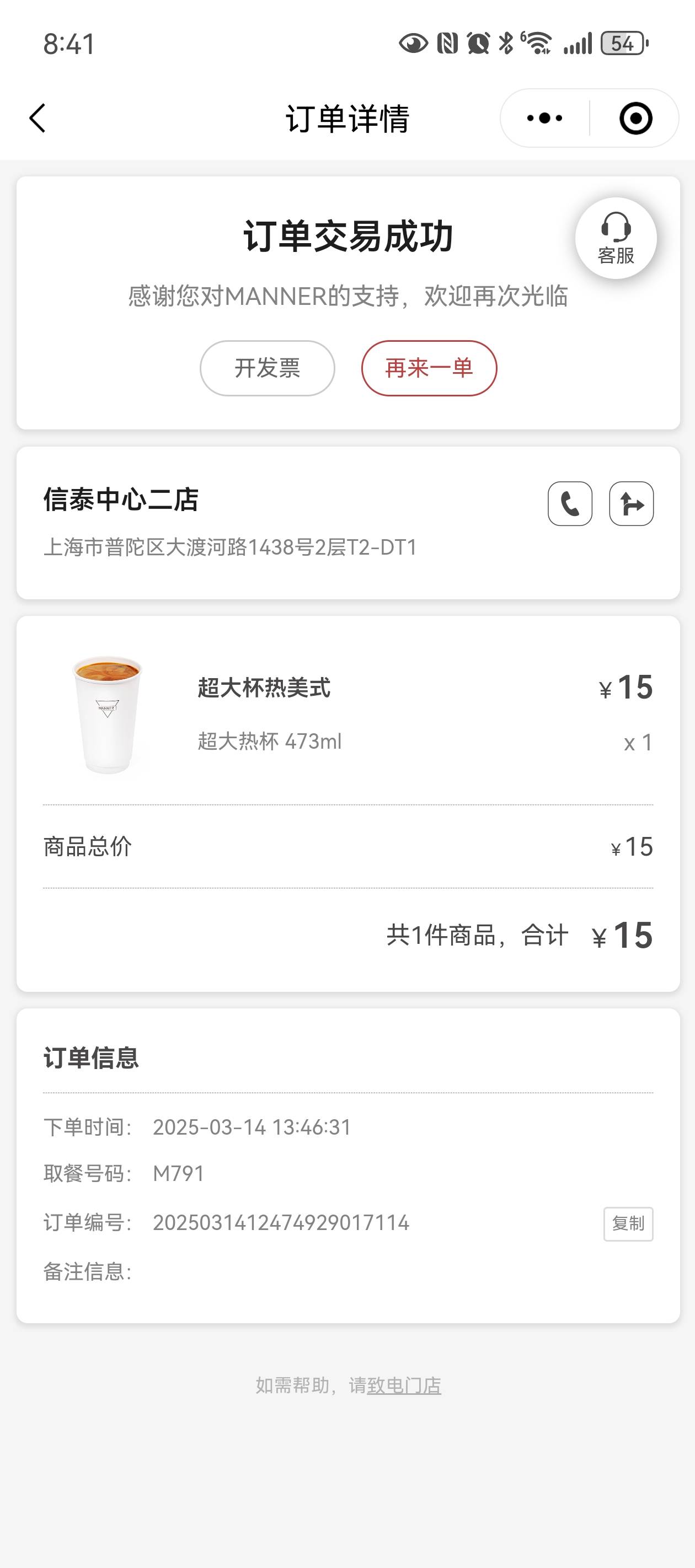Go back using the top-left arrow
This screenshot has height=1568, width=695.
tap(38, 118)
